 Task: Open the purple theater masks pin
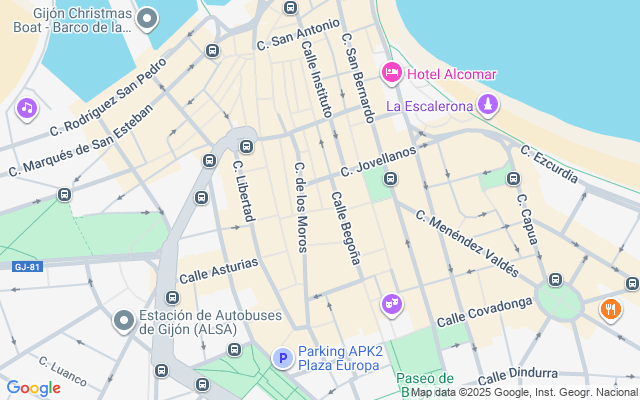pyautogui.click(x=391, y=303)
